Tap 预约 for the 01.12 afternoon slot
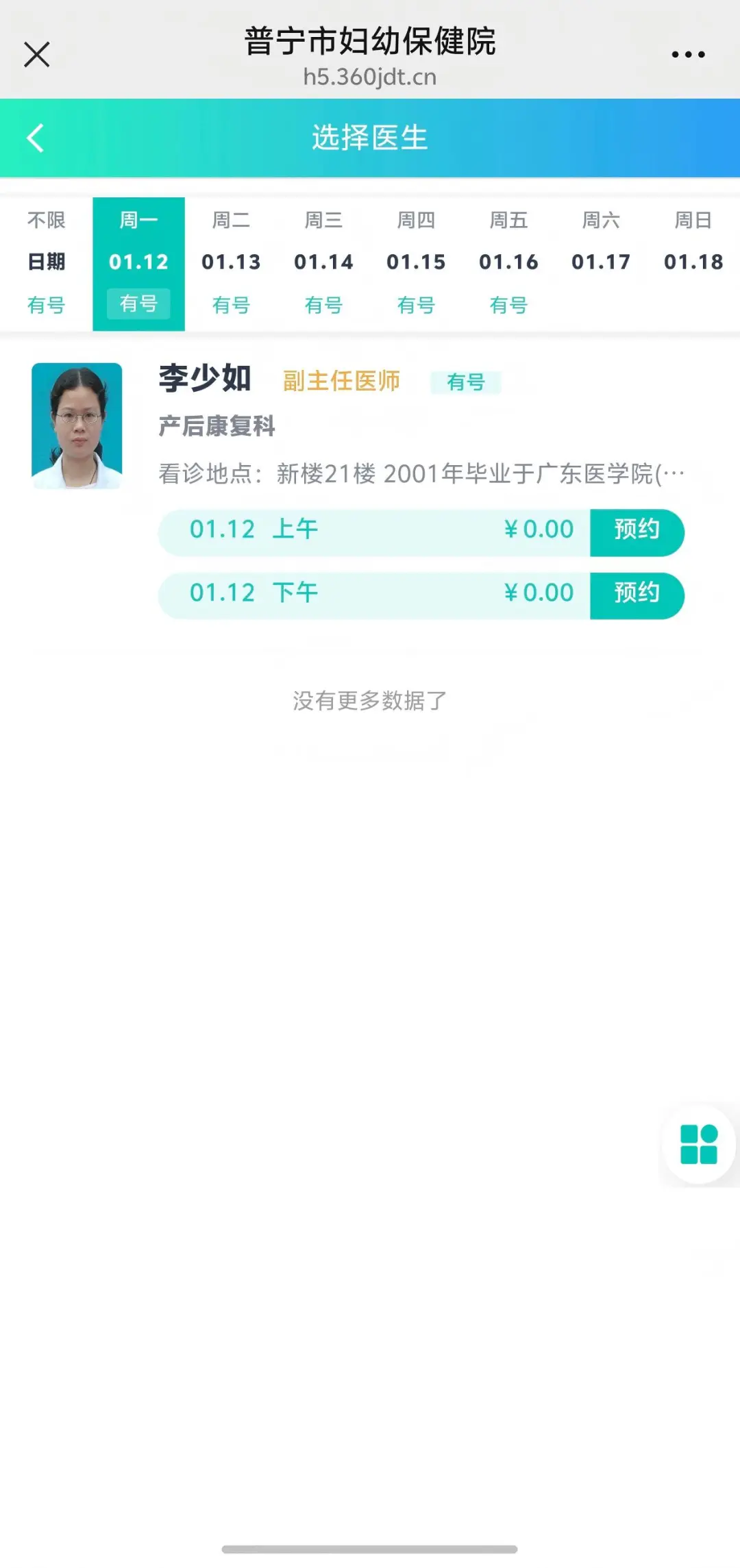740x1568 pixels. (x=637, y=594)
